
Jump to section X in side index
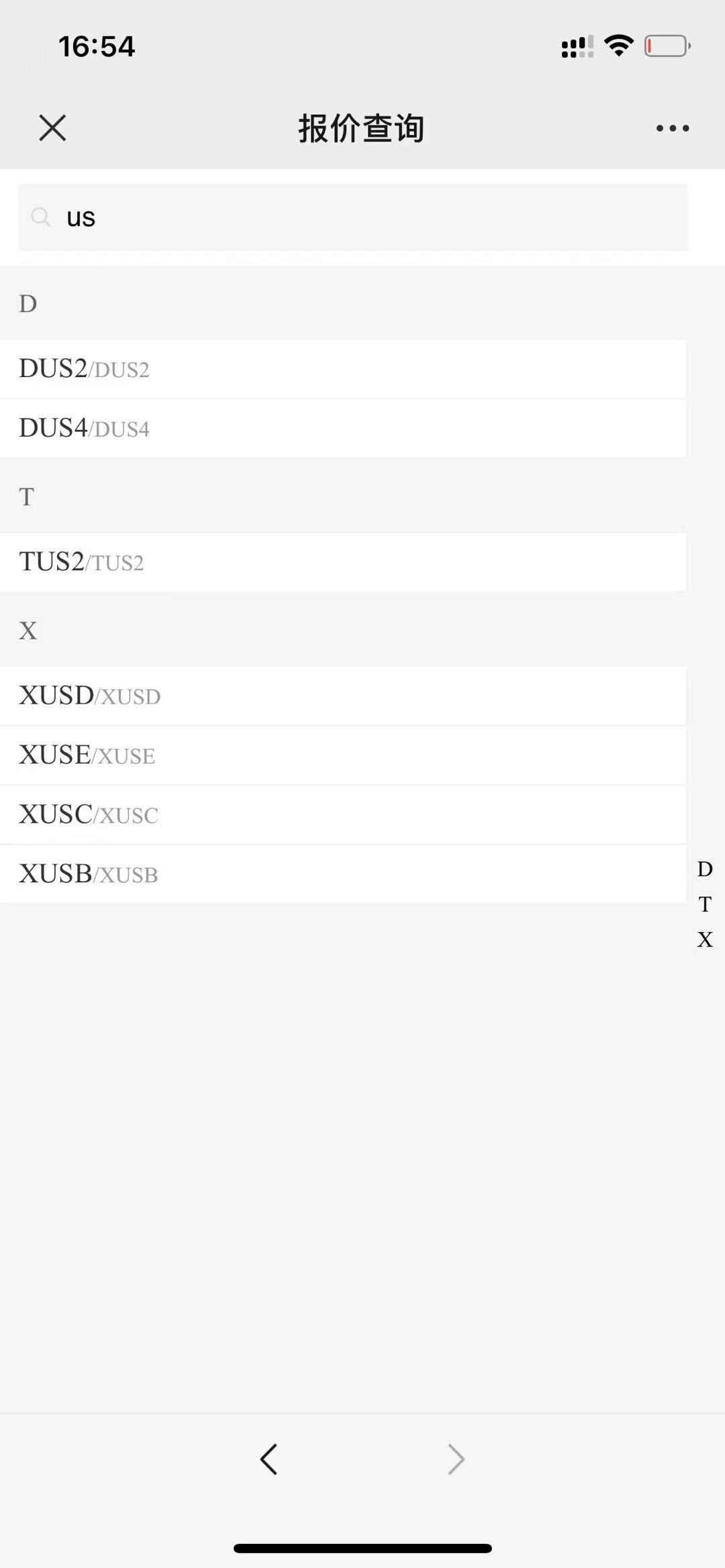click(x=705, y=939)
